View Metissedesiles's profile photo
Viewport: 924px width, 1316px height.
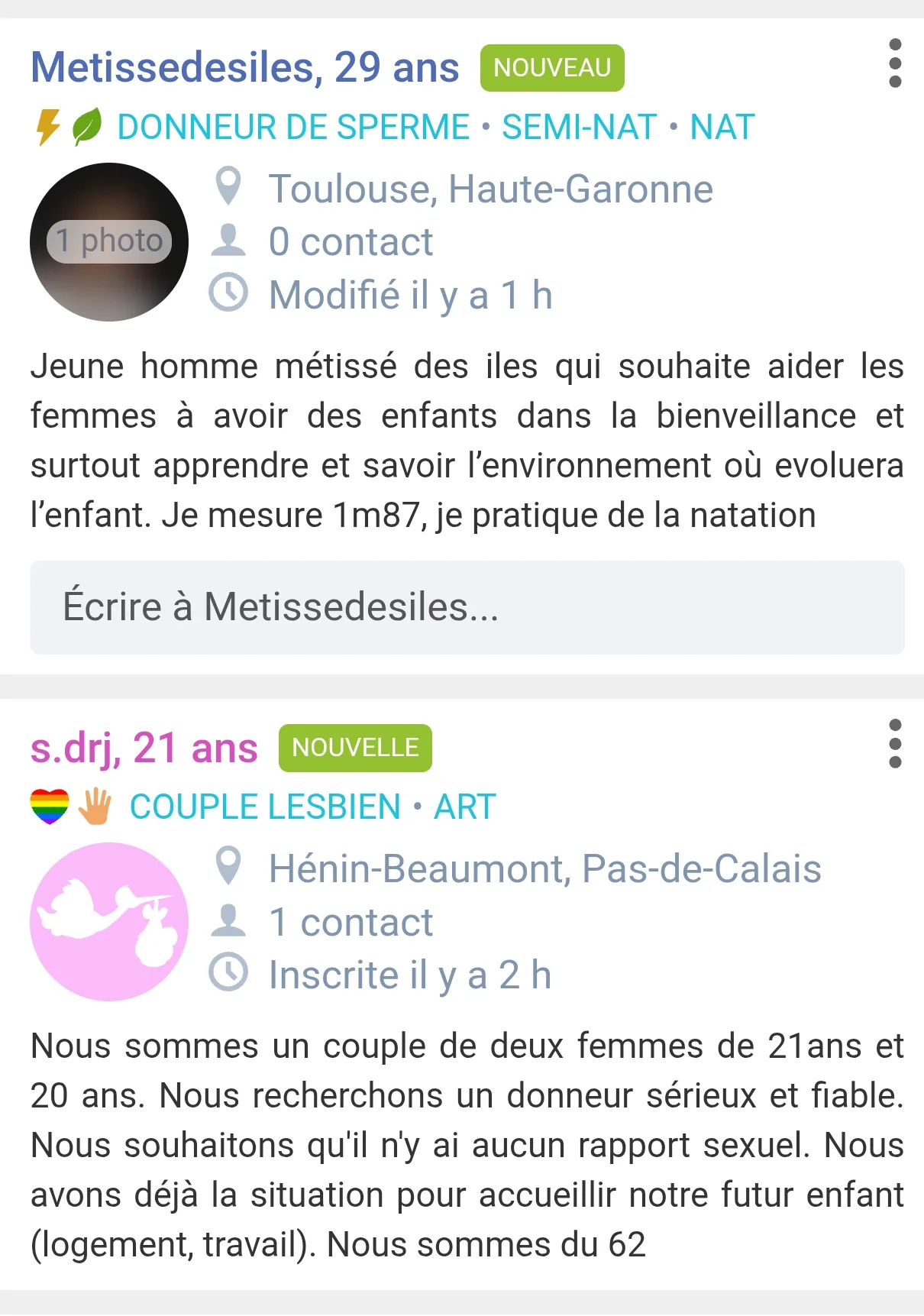tap(109, 242)
